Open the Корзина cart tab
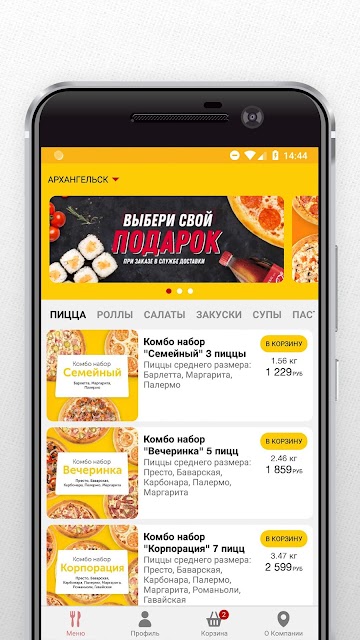This screenshot has height=640, width=360. 214,624
